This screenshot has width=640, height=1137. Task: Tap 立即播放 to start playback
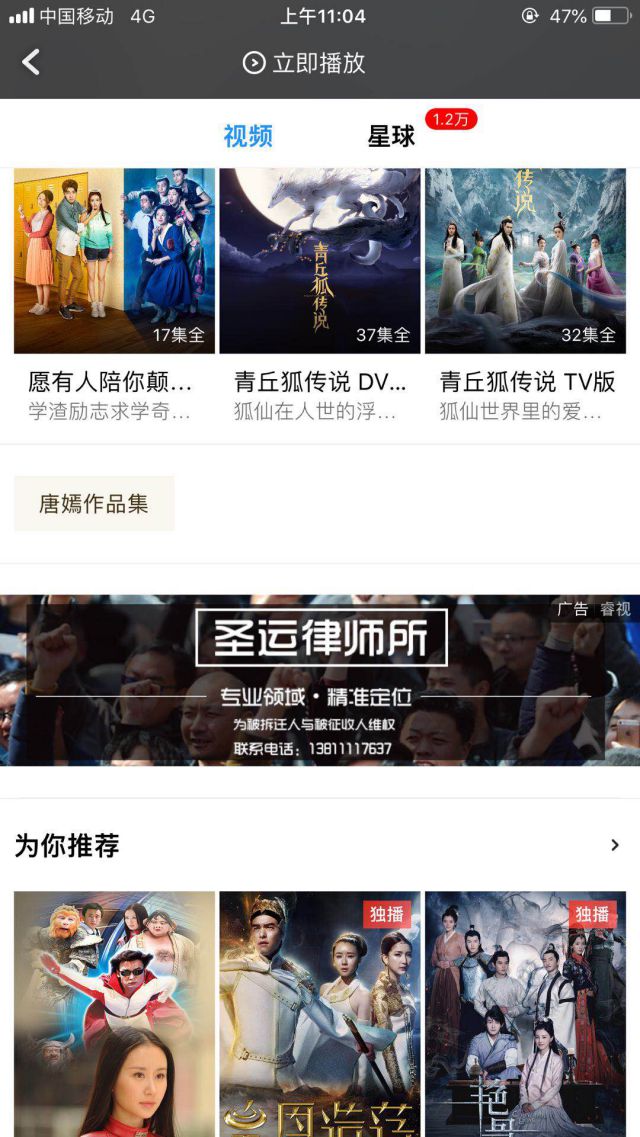point(305,63)
